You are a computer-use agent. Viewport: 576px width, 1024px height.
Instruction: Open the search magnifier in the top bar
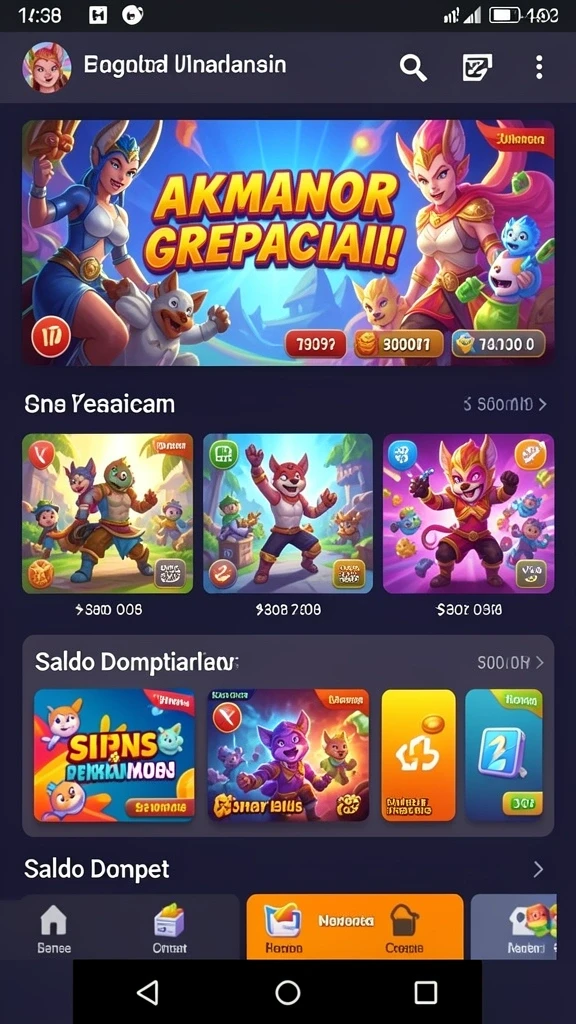[x=413, y=67]
